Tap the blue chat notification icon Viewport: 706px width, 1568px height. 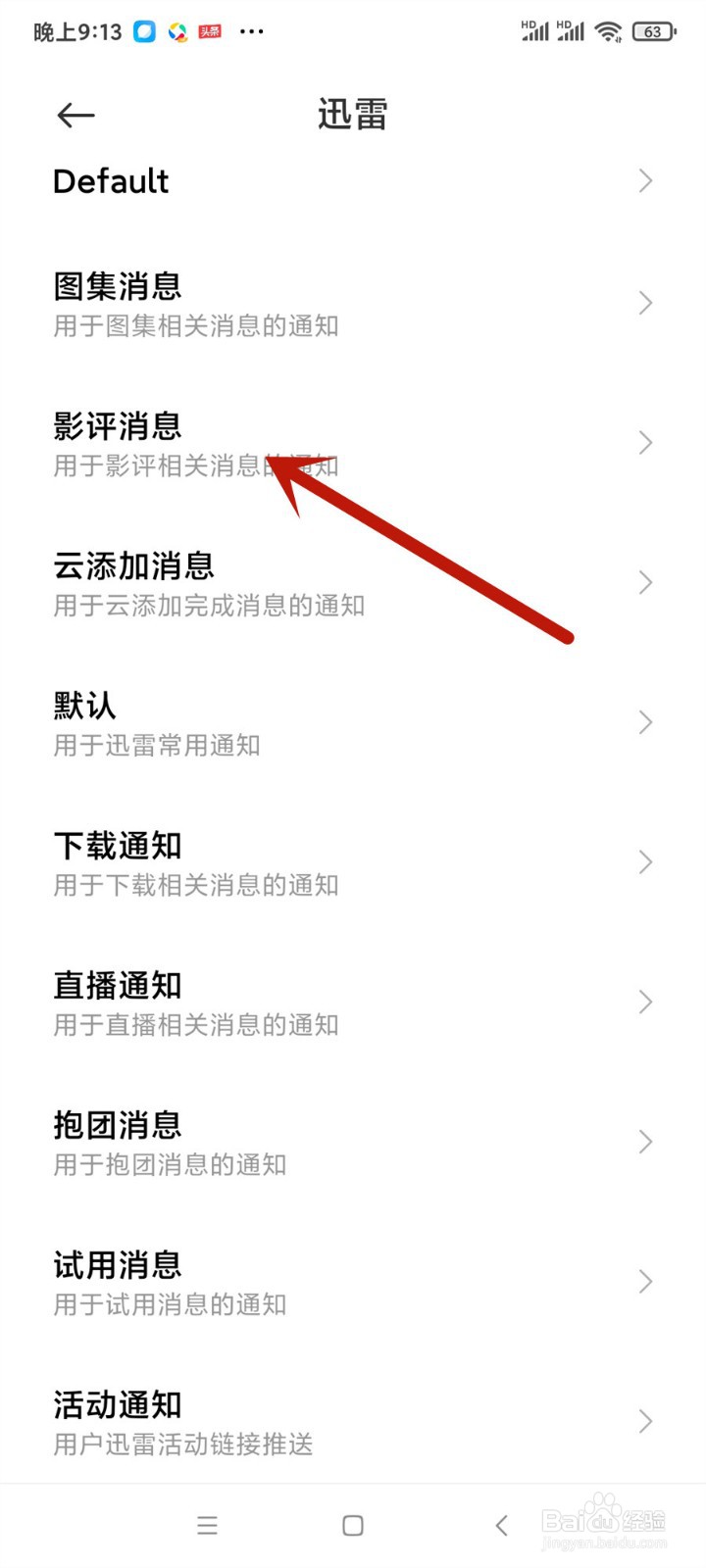[143, 31]
